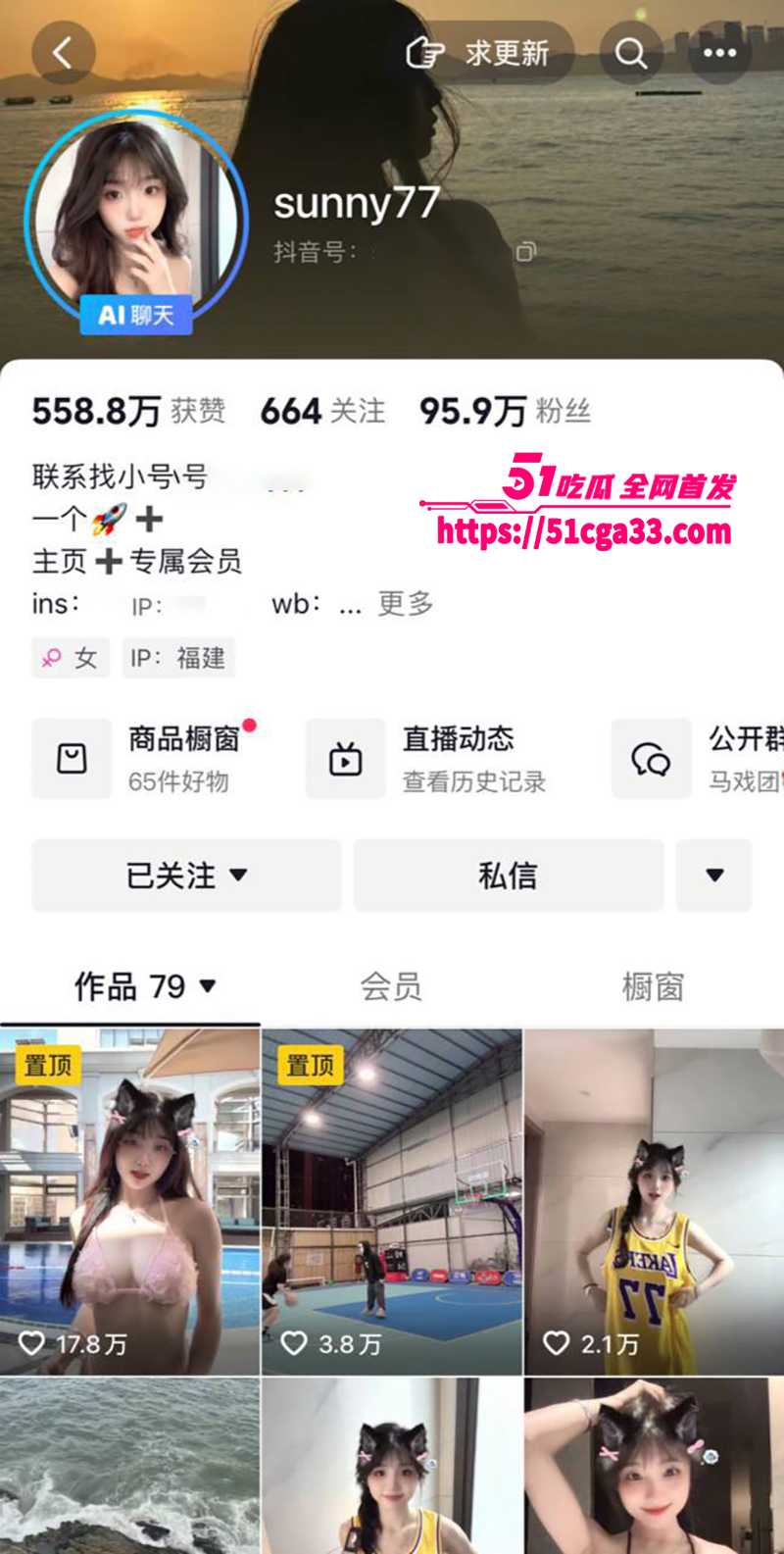Send a private message via 私信

coord(508,875)
